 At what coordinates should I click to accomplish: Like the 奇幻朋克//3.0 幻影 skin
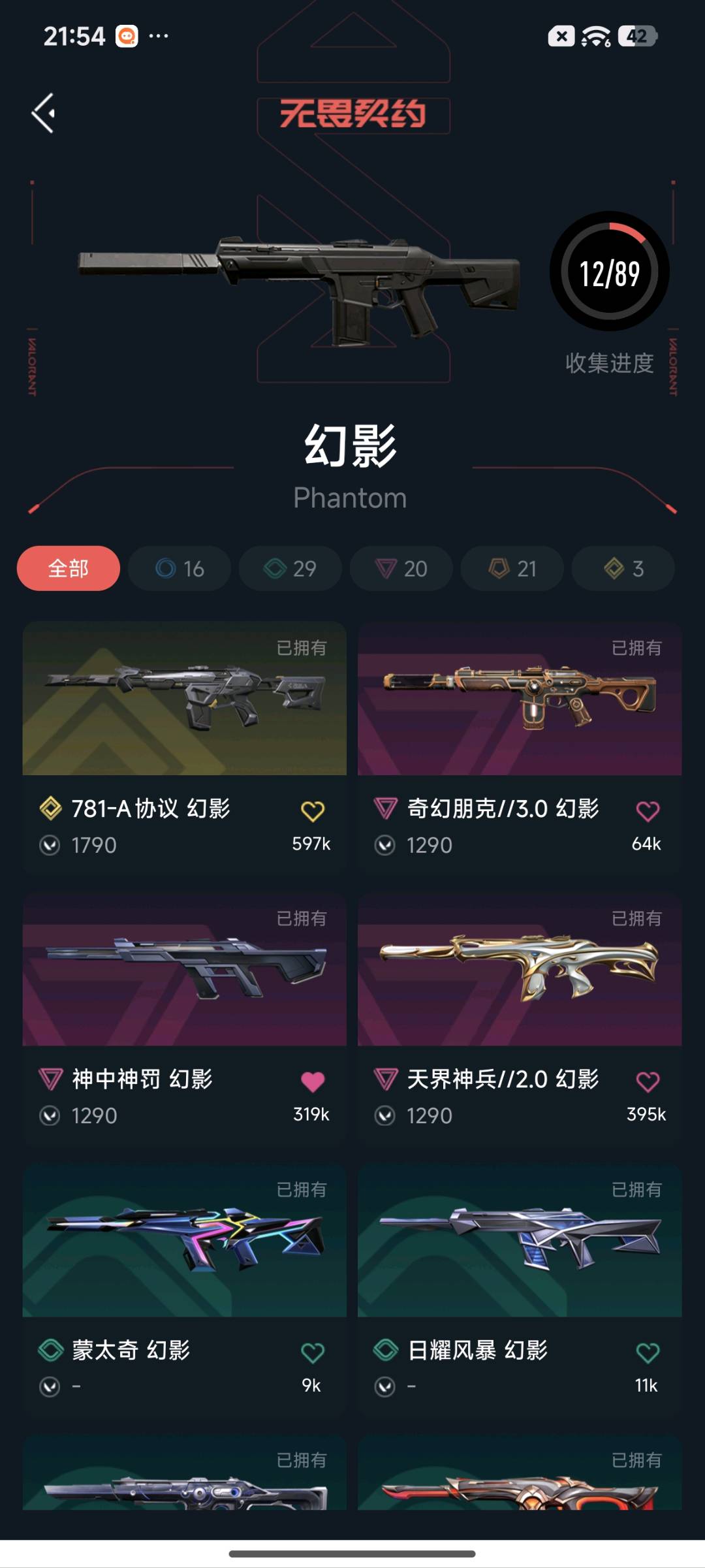(x=648, y=811)
